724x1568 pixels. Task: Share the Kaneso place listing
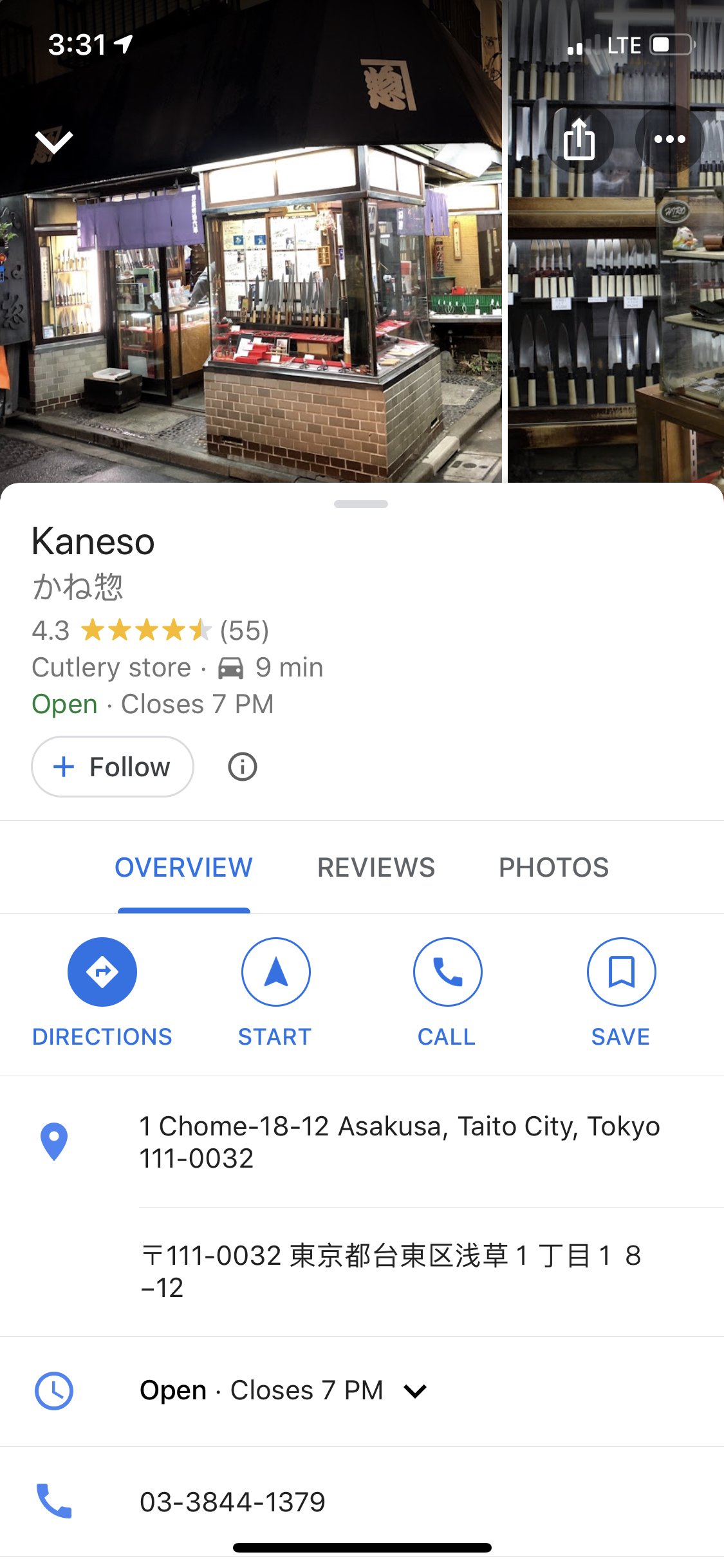click(x=579, y=139)
